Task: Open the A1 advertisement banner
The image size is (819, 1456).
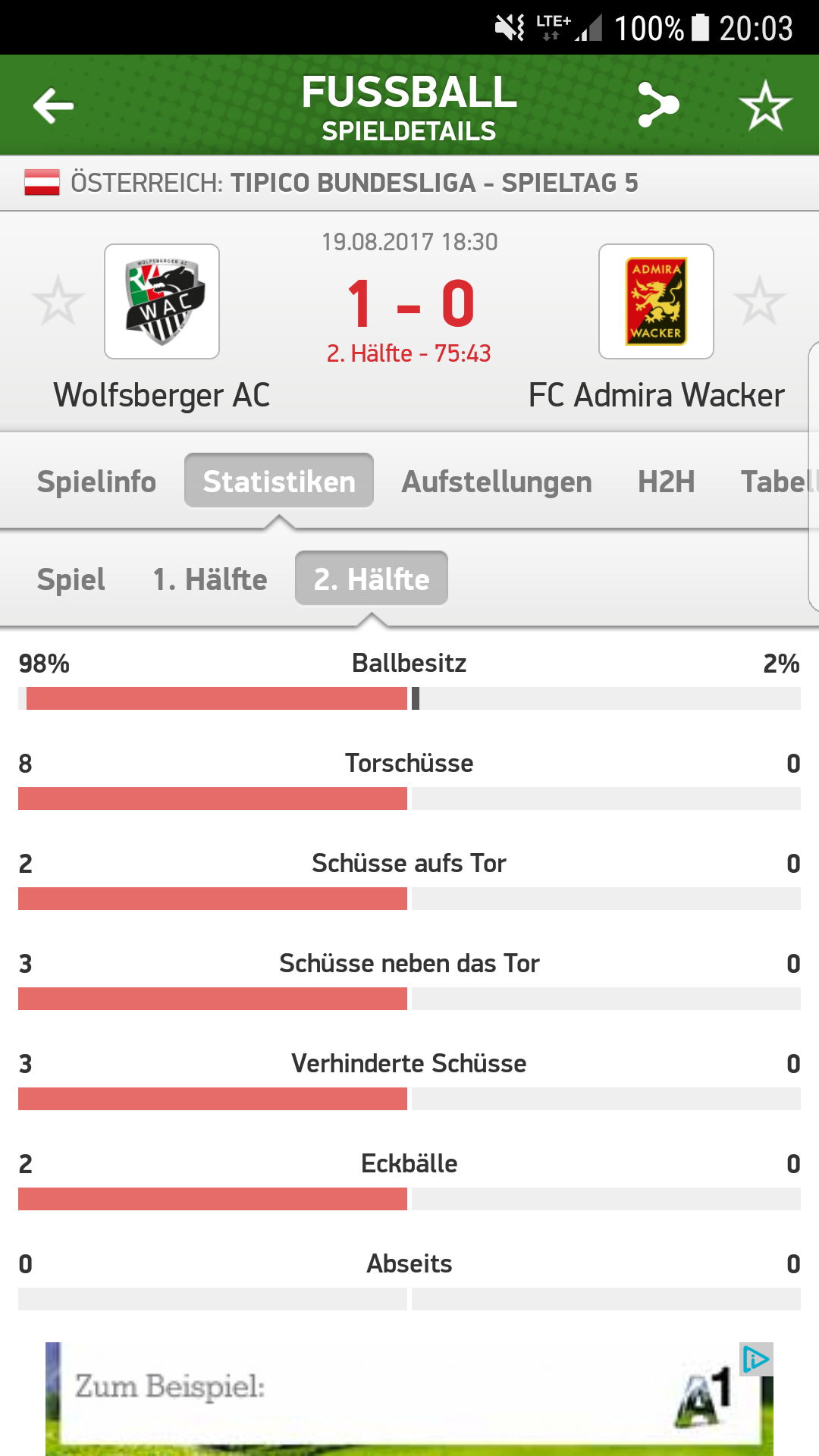Action: click(x=409, y=1398)
